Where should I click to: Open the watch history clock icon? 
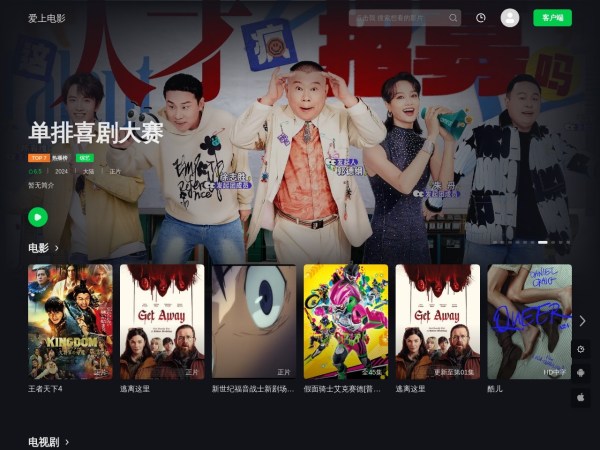(481, 18)
